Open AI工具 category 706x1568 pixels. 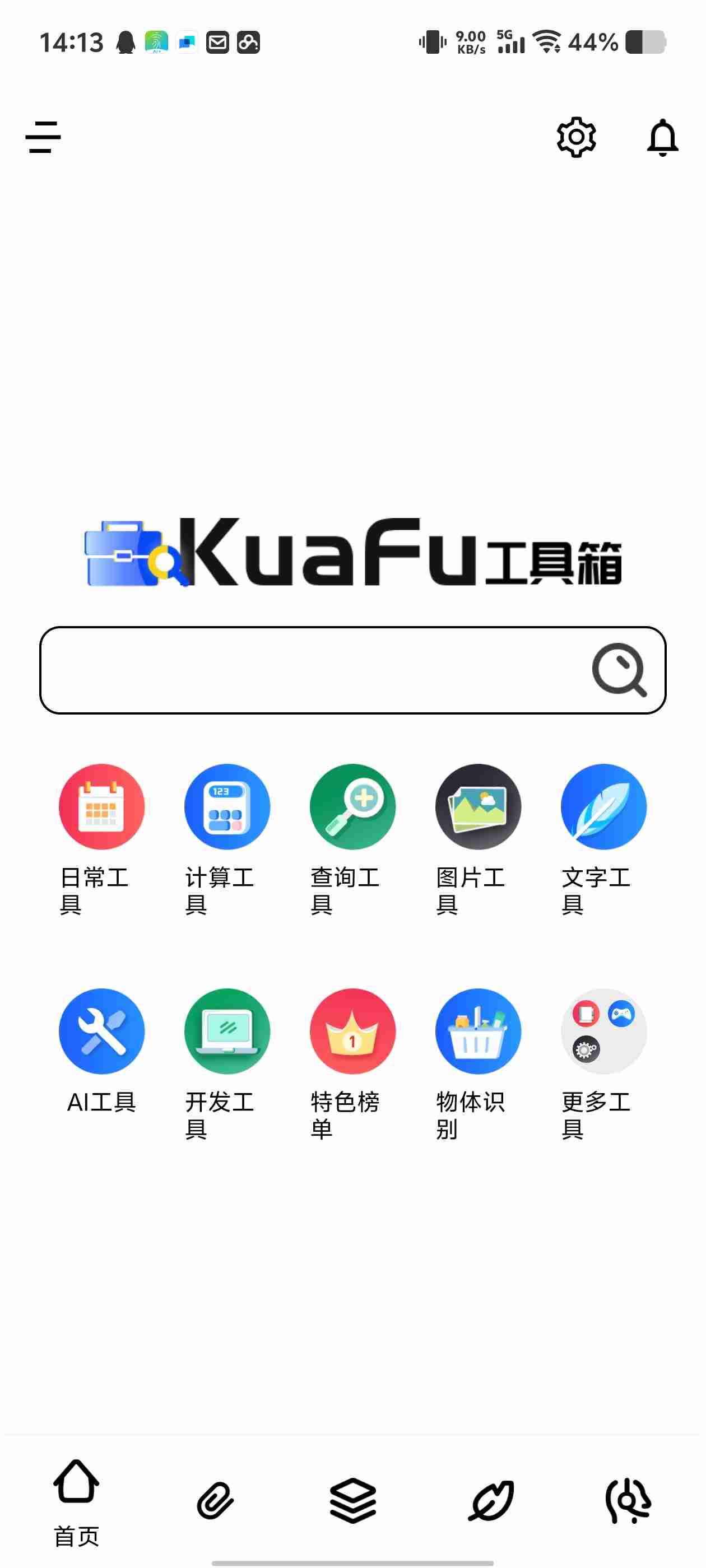click(x=101, y=1032)
